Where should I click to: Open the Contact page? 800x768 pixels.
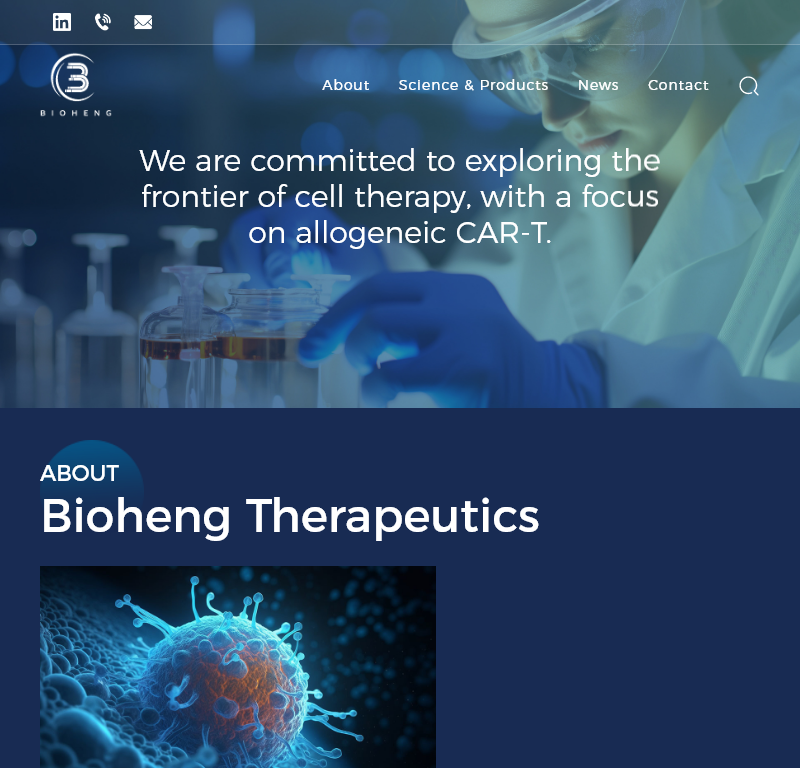click(x=678, y=85)
